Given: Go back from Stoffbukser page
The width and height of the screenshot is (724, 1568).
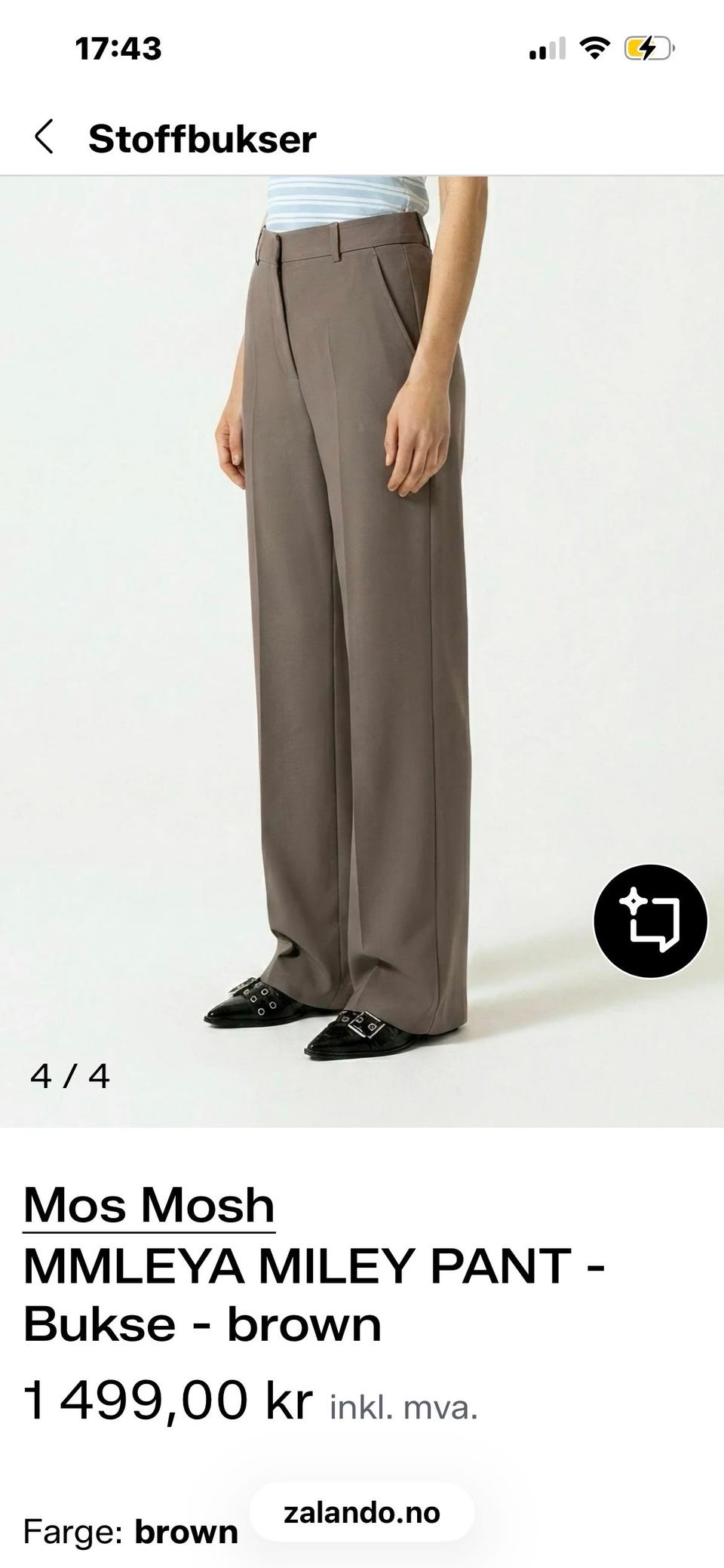Looking at the screenshot, I should (x=44, y=137).
